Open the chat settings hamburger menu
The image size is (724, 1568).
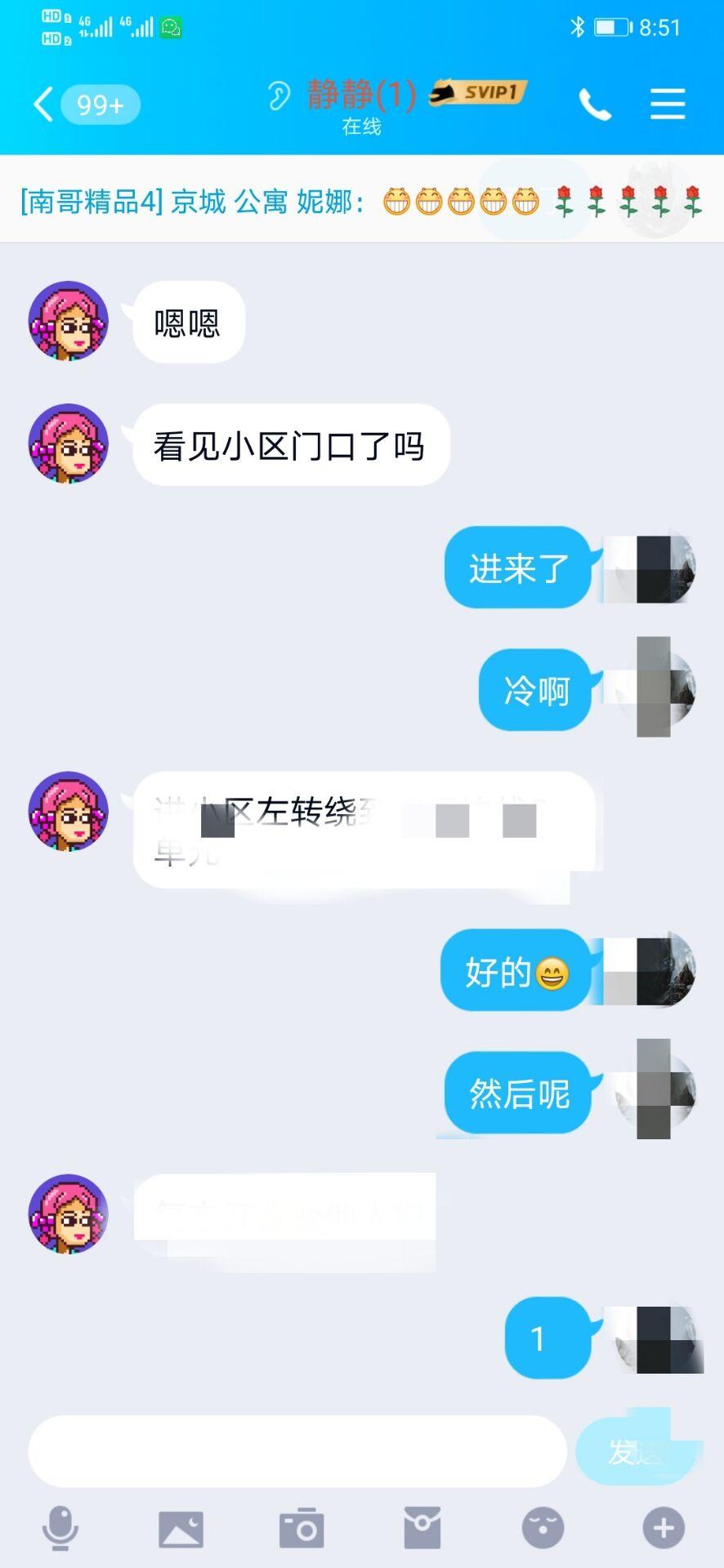point(667,104)
